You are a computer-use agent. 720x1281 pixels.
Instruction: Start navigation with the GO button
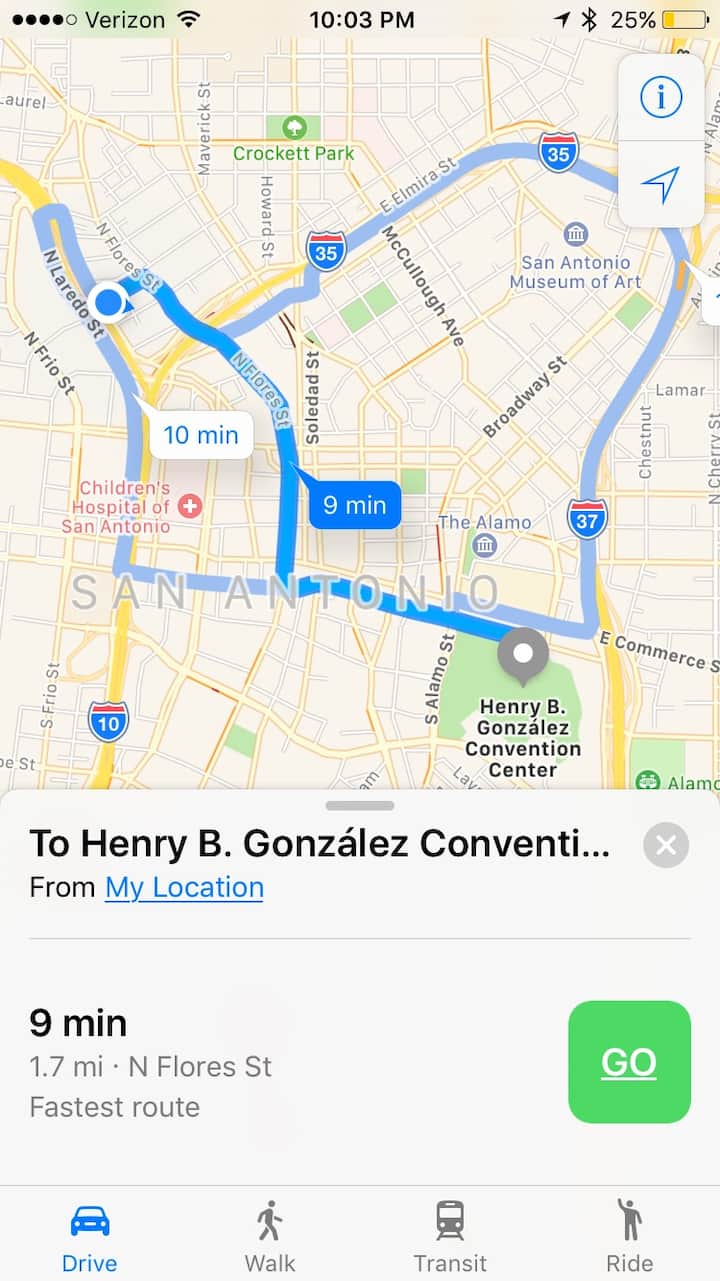tap(629, 1062)
